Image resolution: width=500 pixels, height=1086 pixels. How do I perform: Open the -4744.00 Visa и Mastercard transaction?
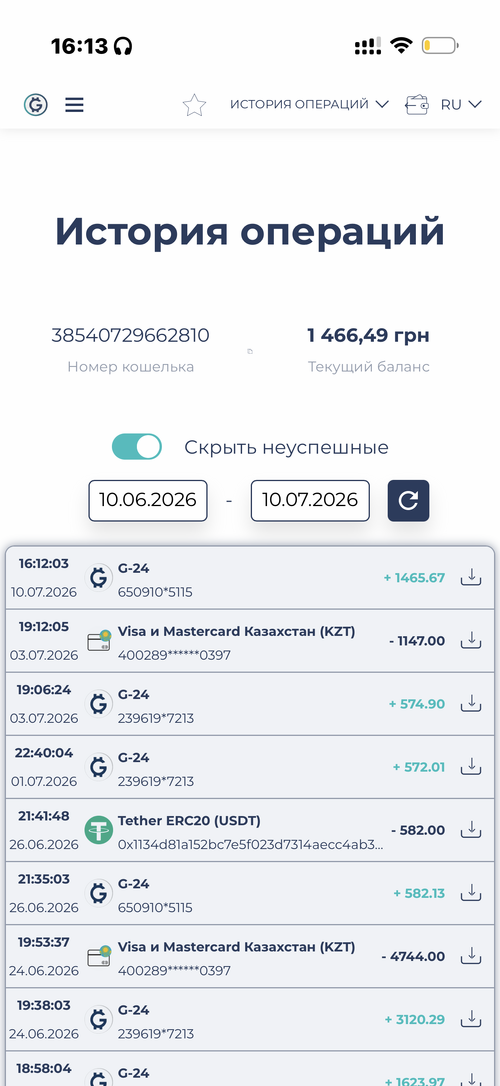pyautogui.click(x=250, y=956)
